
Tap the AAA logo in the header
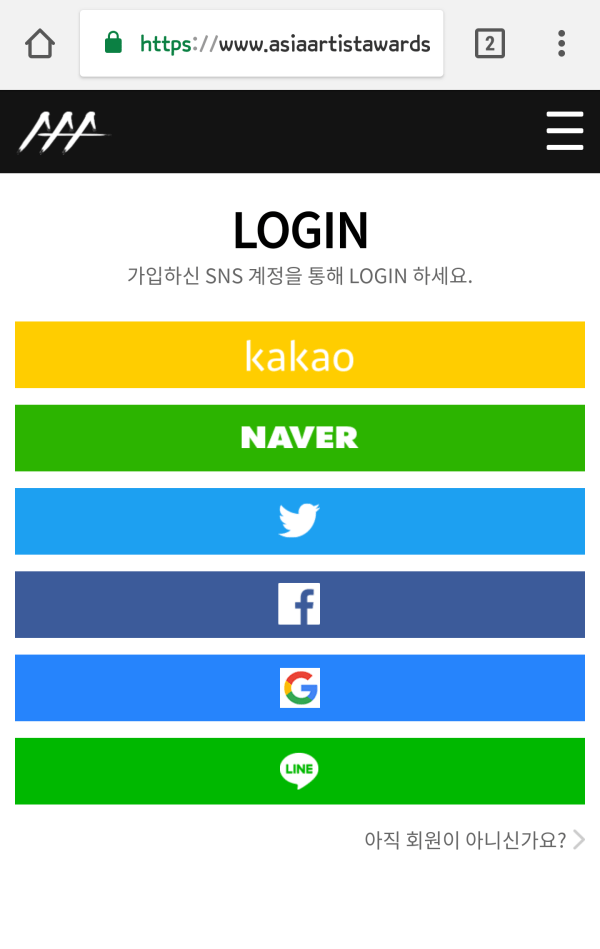click(64, 132)
